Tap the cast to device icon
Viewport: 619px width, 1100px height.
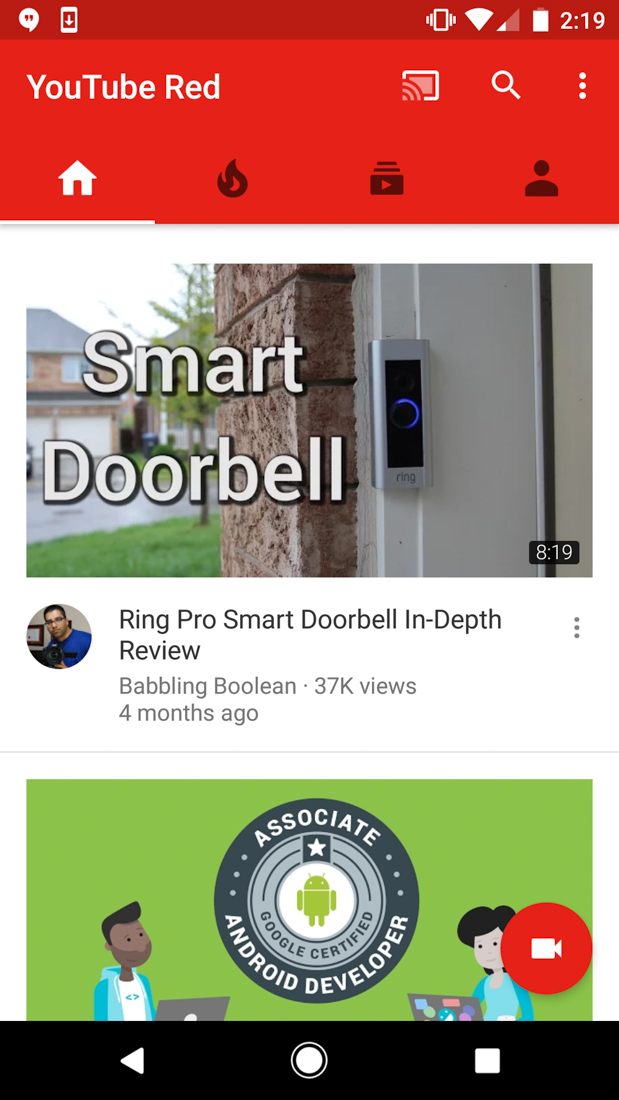421,86
